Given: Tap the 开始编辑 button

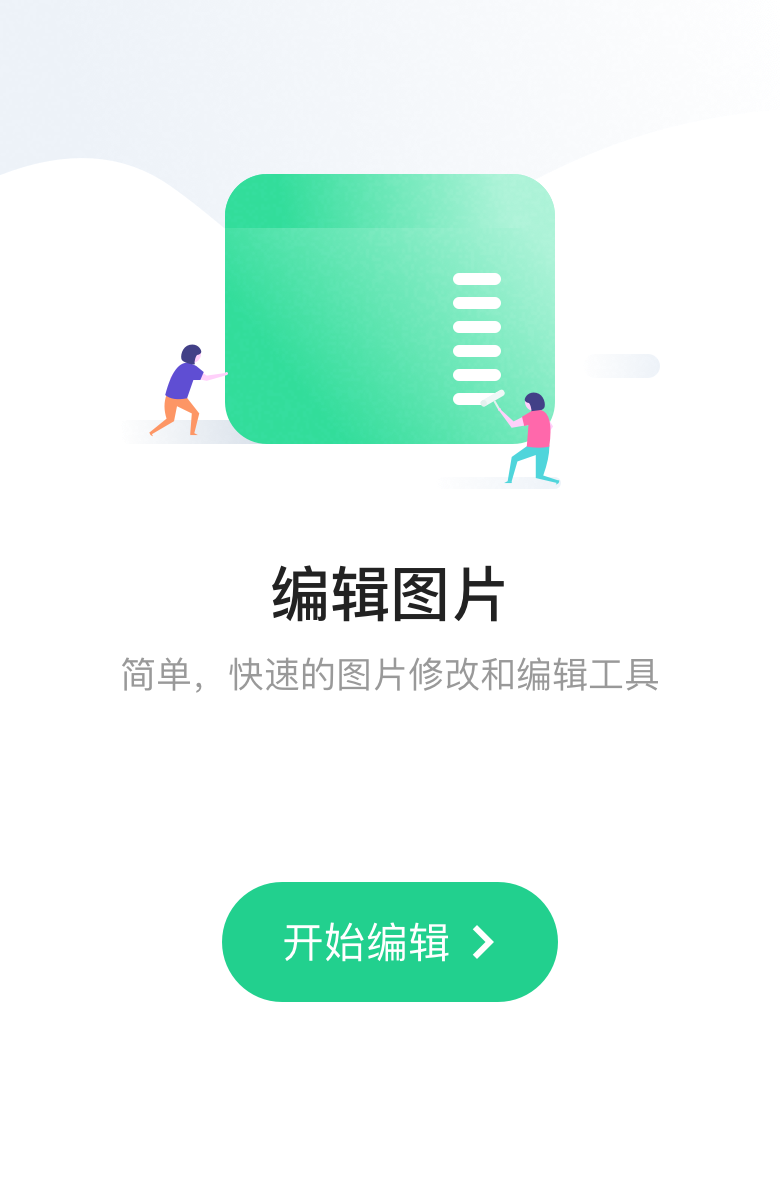Looking at the screenshot, I should (389, 941).
